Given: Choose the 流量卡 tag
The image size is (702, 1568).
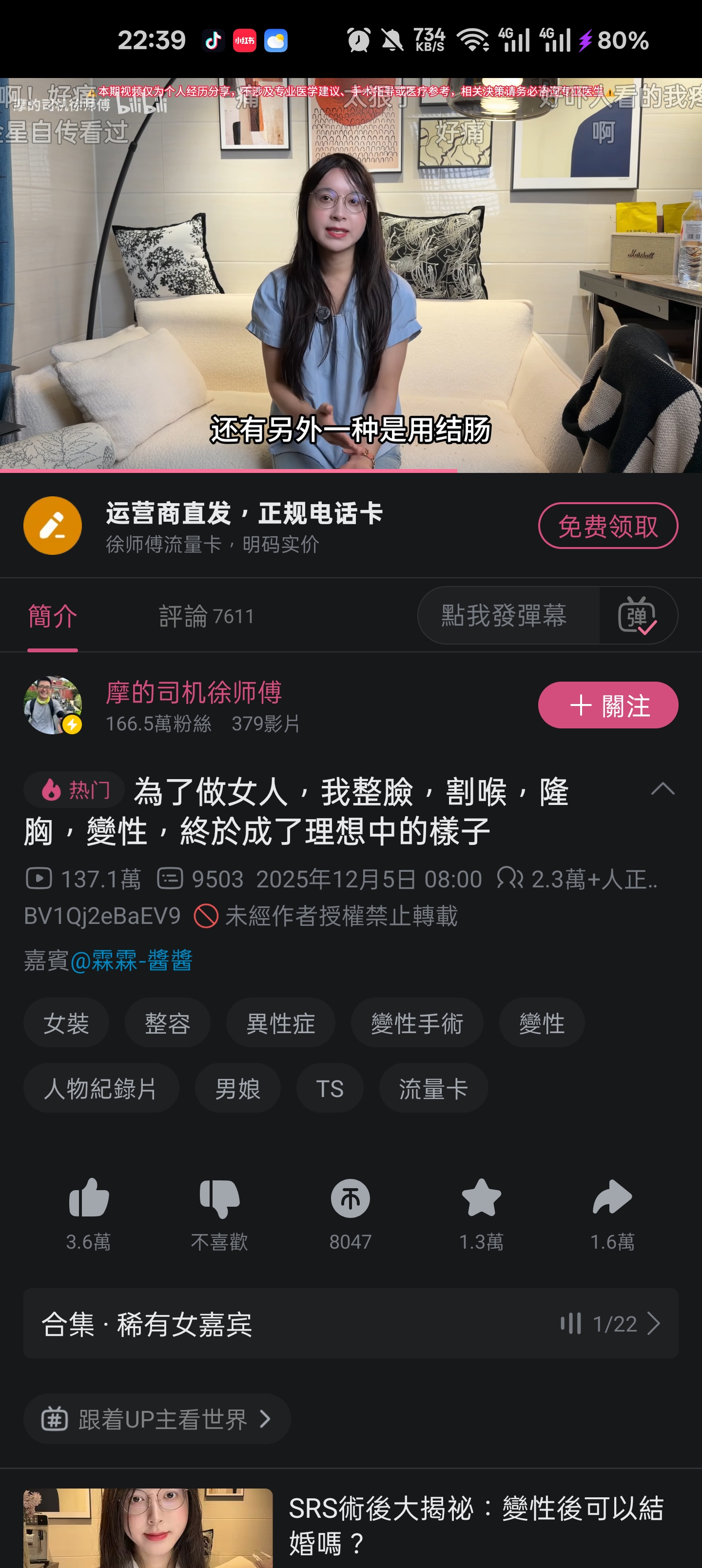Looking at the screenshot, I should [433, 1088].
